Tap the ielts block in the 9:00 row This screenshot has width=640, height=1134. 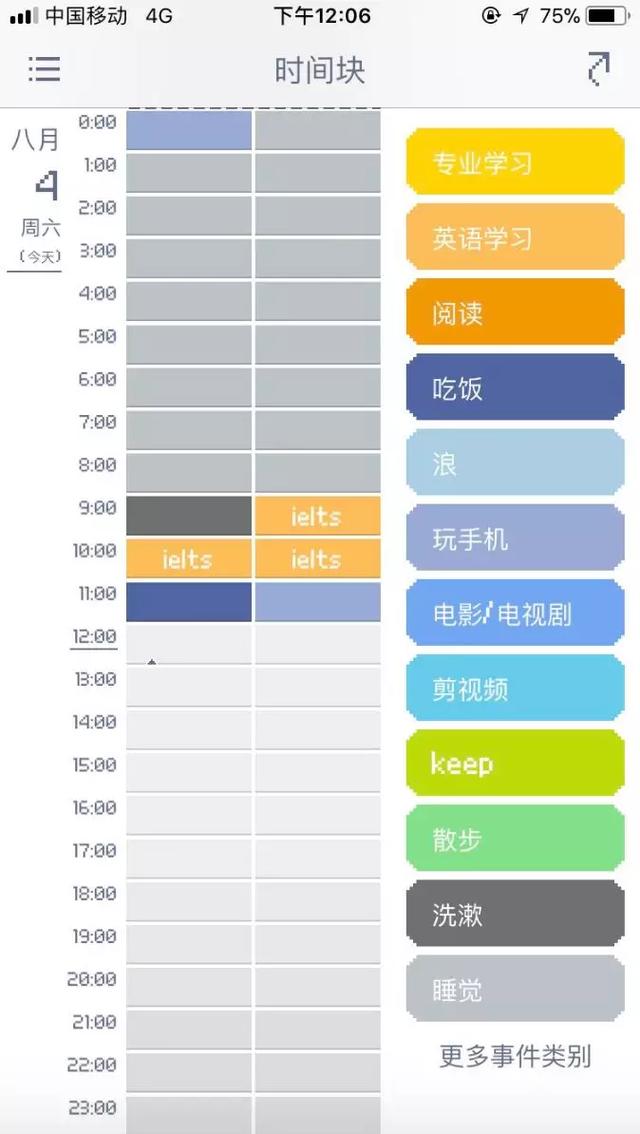pyautogui.click(x=317, y=516)
